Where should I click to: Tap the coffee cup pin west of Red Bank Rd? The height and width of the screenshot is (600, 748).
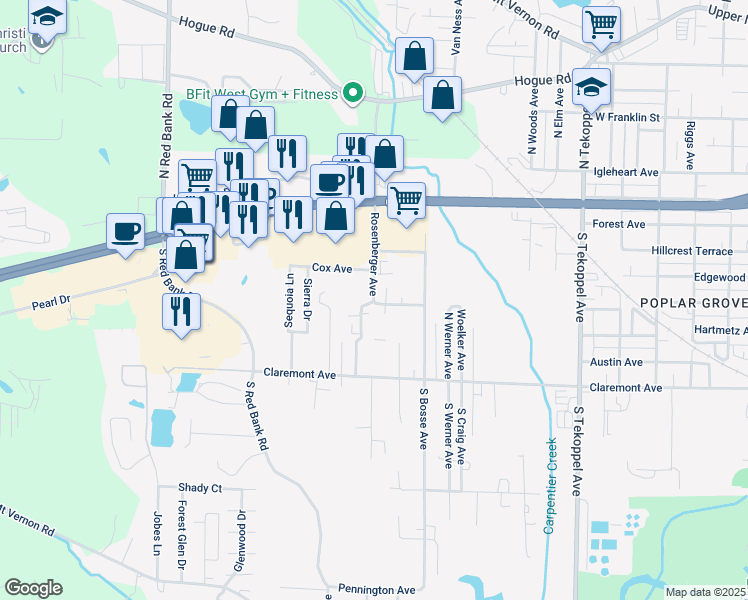tap(126, 231)
